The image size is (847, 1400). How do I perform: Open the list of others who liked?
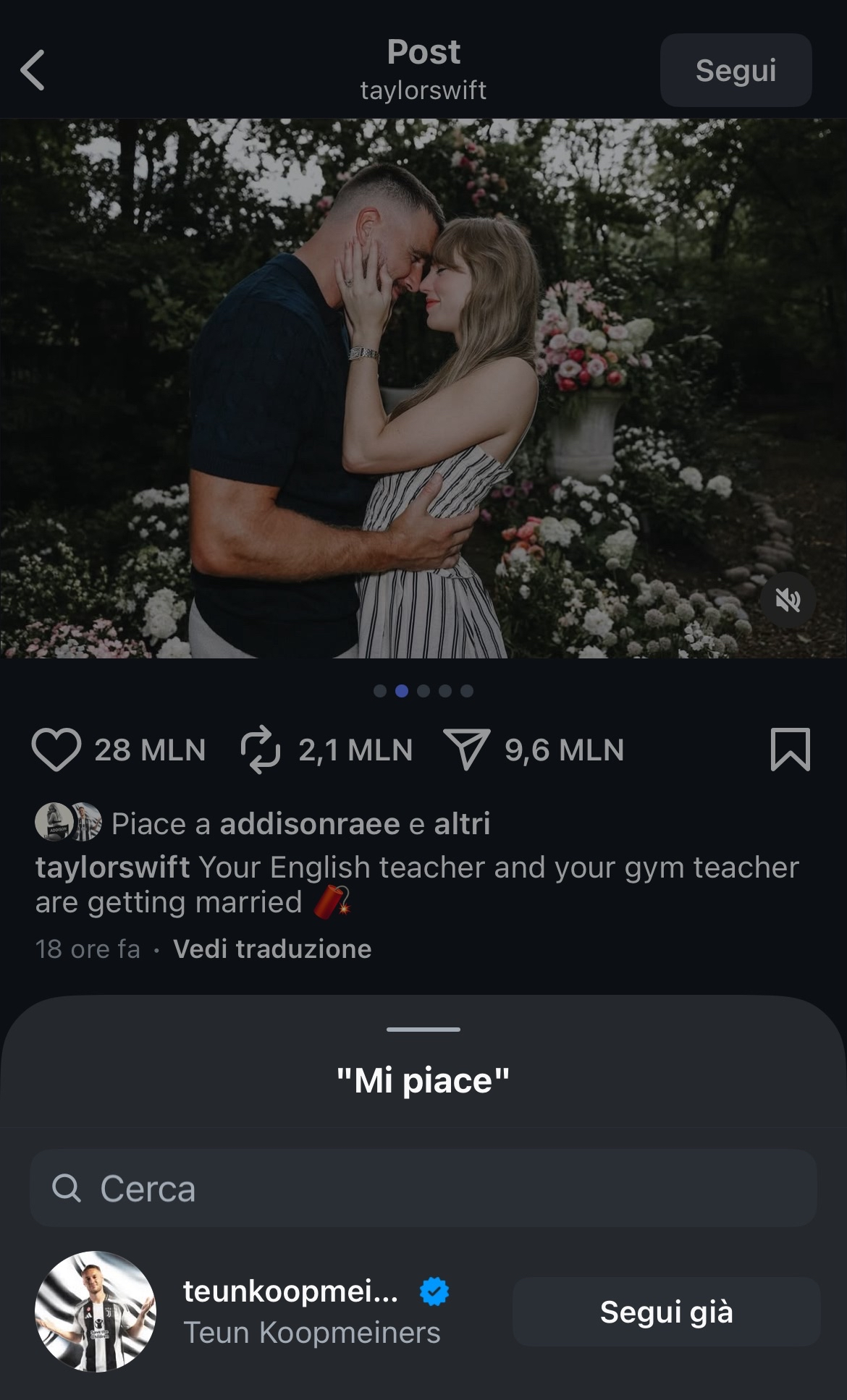pos(462,823)
